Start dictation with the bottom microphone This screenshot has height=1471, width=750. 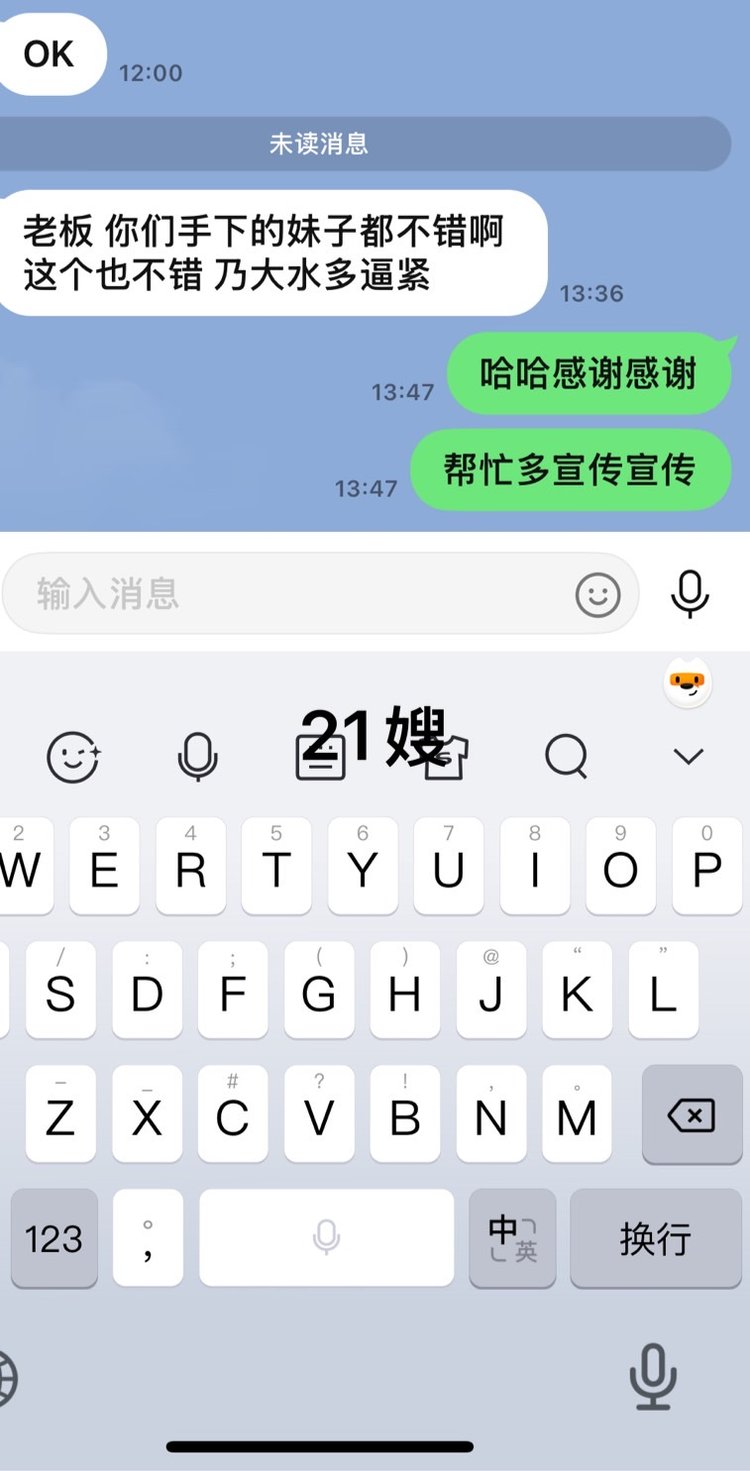(653, 1377)
